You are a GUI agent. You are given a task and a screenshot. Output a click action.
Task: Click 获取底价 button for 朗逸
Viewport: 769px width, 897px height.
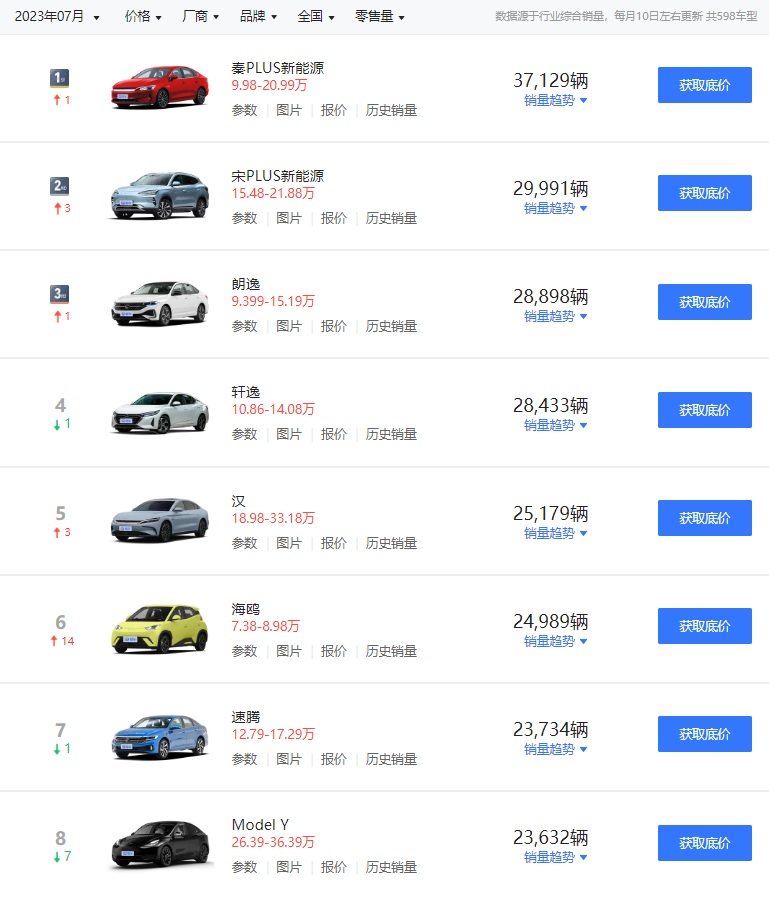pyautogui.click(x=703, y=301)
